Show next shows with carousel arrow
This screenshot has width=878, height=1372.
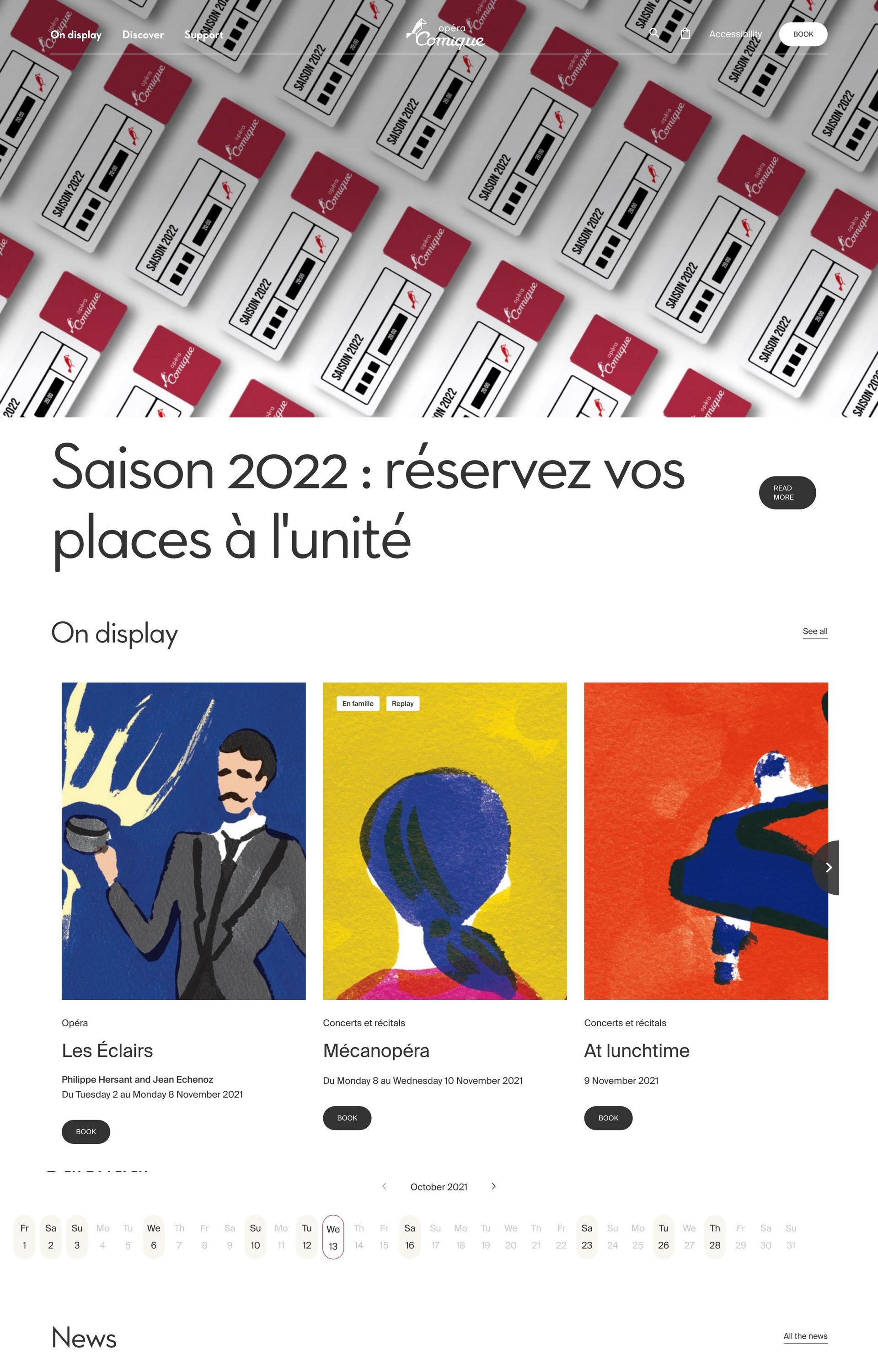pos(828,867)
